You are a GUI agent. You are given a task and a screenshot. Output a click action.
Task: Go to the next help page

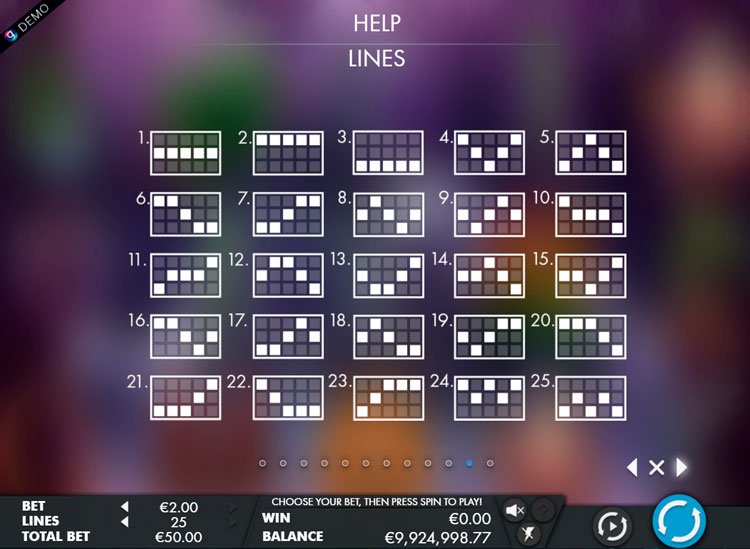pos(682,467)
